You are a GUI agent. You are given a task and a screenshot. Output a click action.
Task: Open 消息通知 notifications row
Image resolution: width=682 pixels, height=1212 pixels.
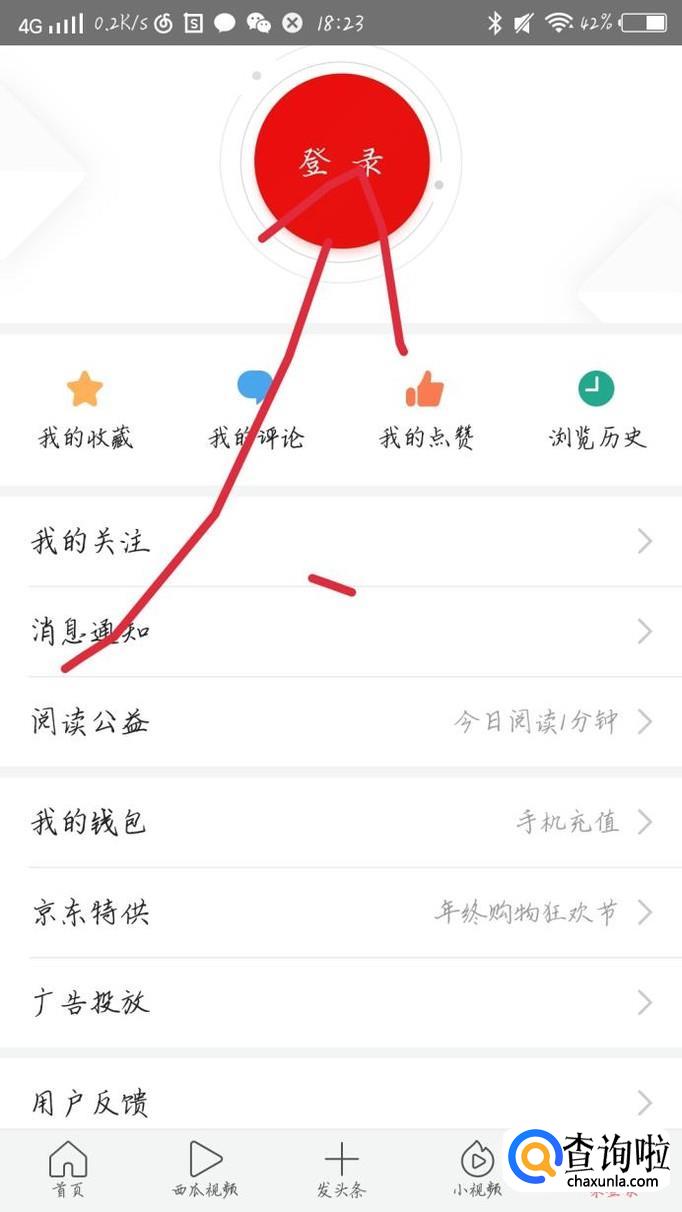[341, 632]
